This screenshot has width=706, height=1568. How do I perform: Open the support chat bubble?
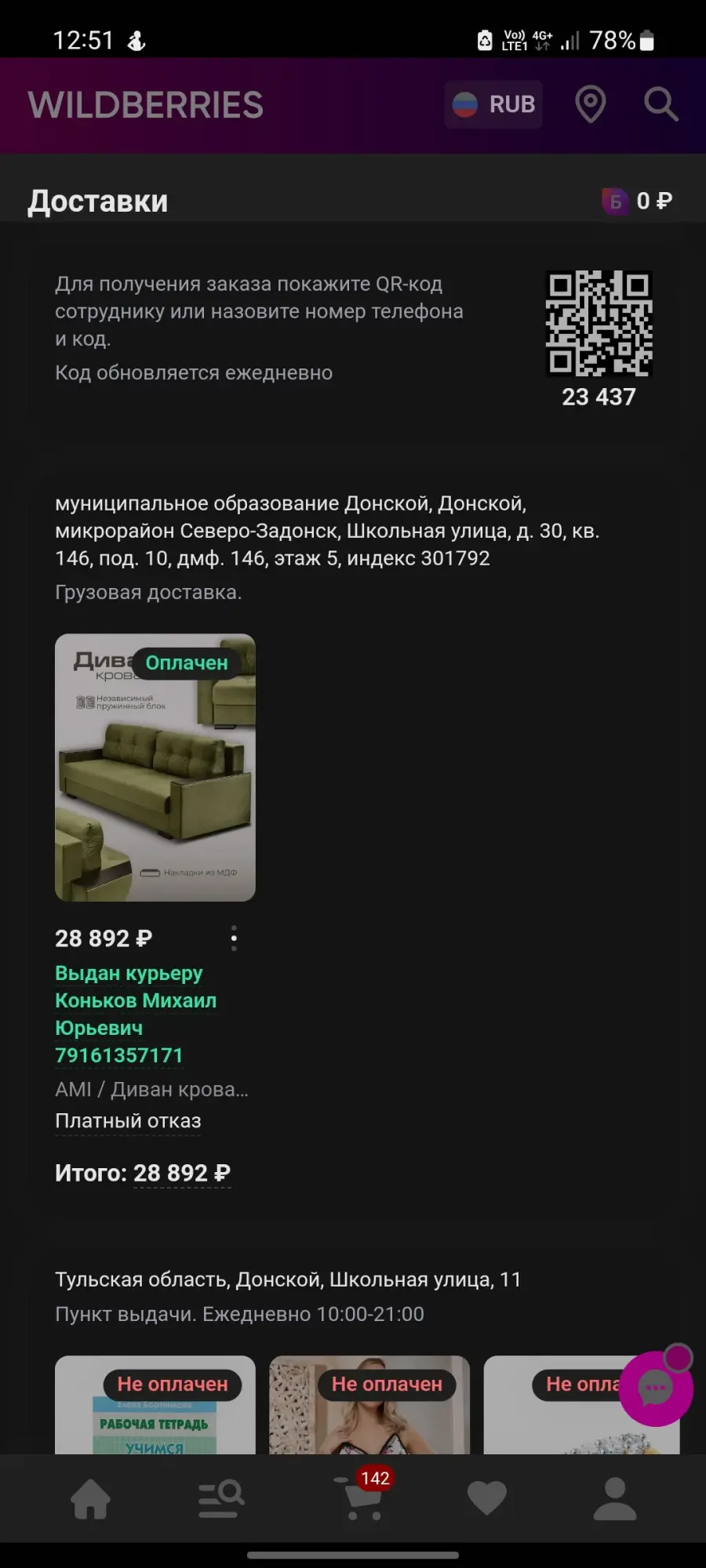(656, 1388)
